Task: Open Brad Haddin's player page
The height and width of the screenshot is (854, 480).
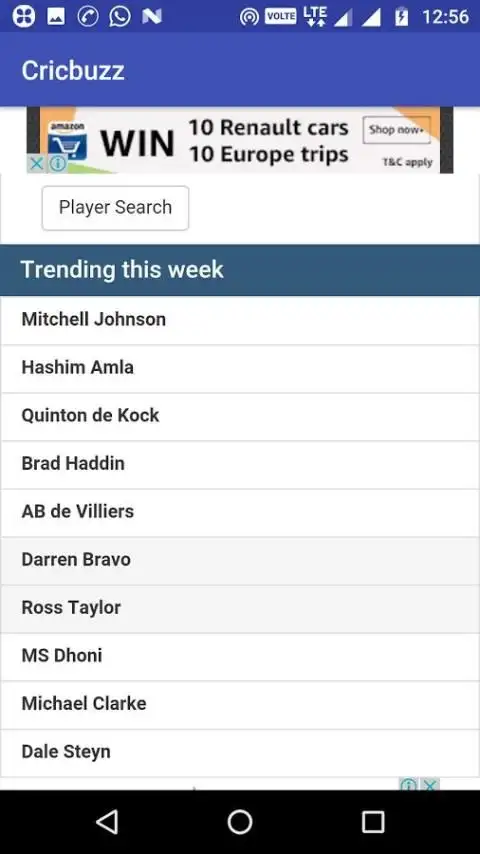Action: 240,464
